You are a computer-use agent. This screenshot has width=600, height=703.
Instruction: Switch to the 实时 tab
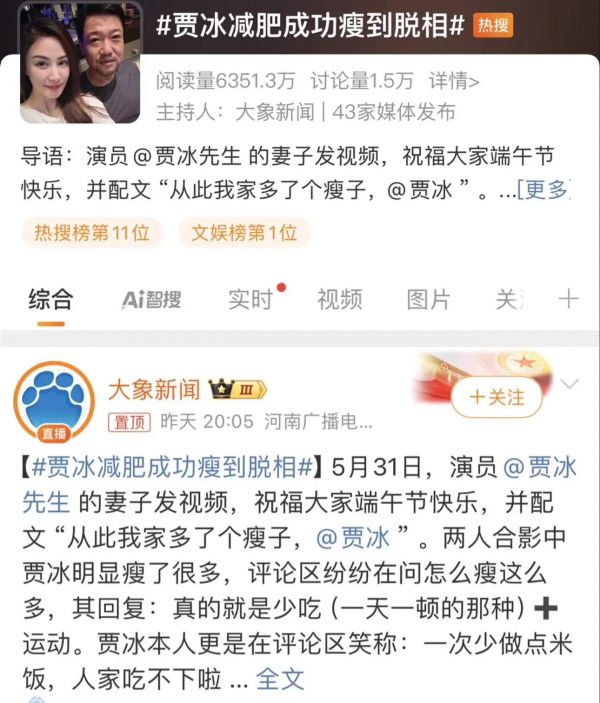coord(250,298)
